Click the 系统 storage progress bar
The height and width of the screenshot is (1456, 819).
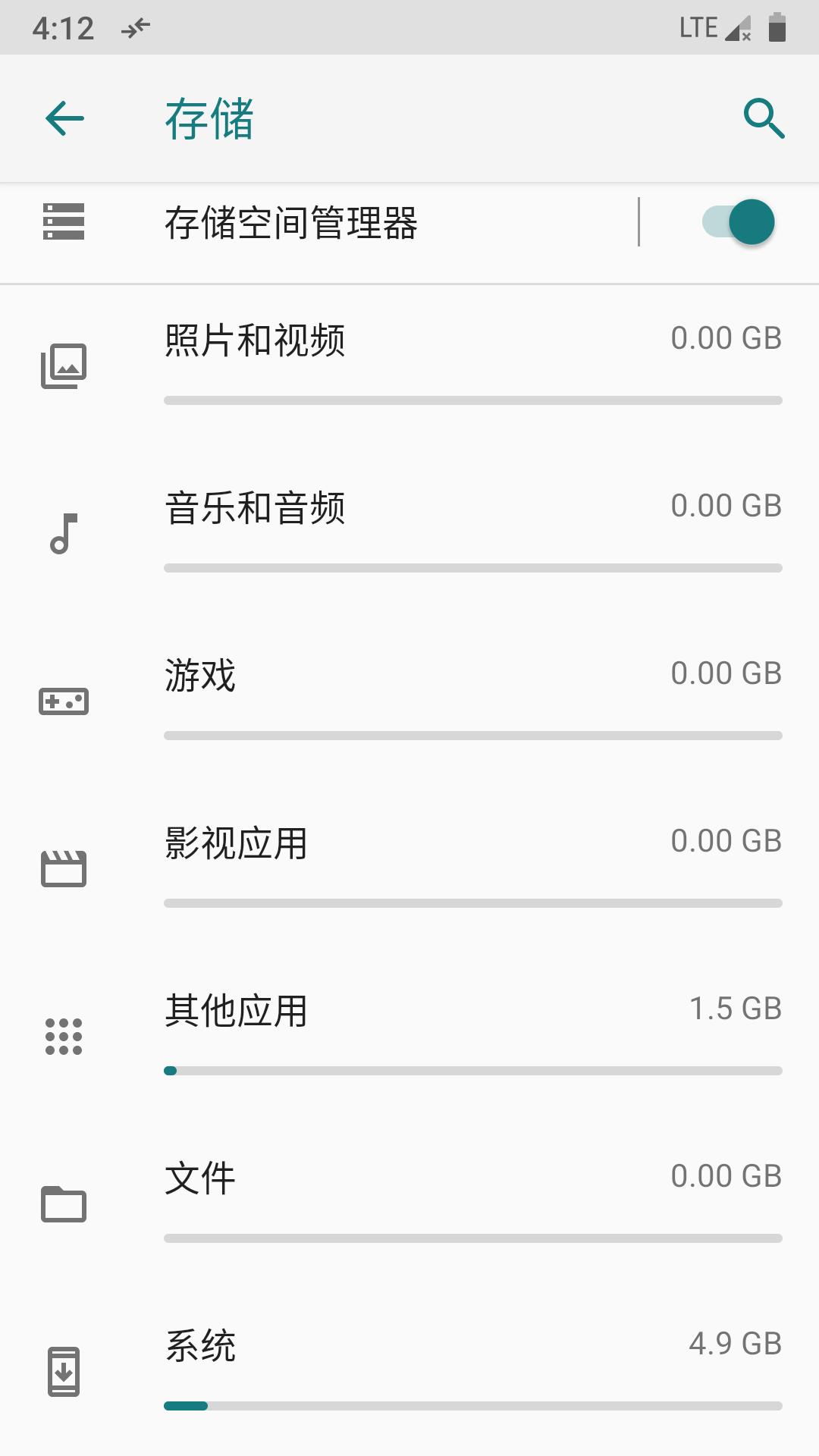click(472, 1404)
